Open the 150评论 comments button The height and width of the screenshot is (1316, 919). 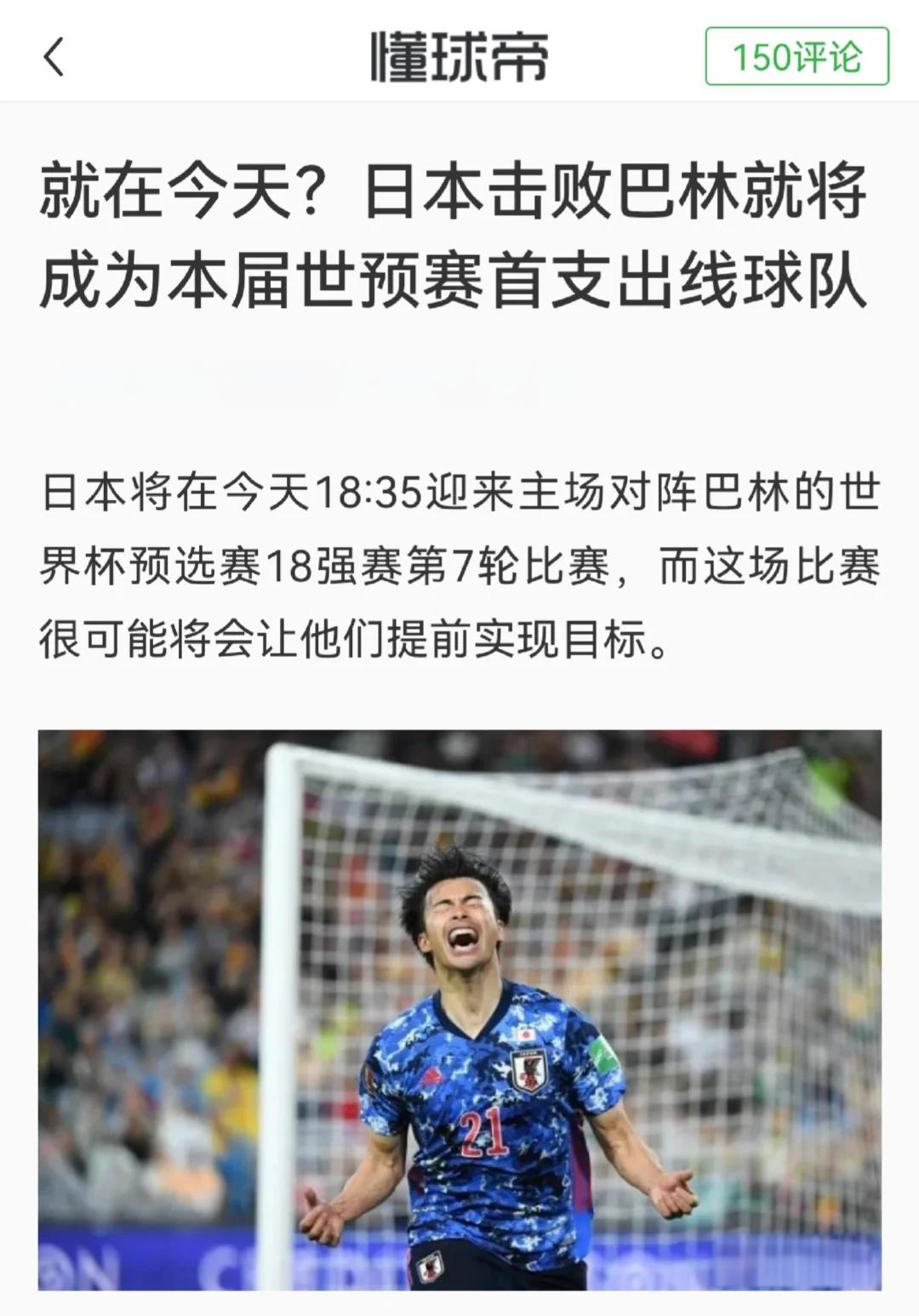(796, 57)
